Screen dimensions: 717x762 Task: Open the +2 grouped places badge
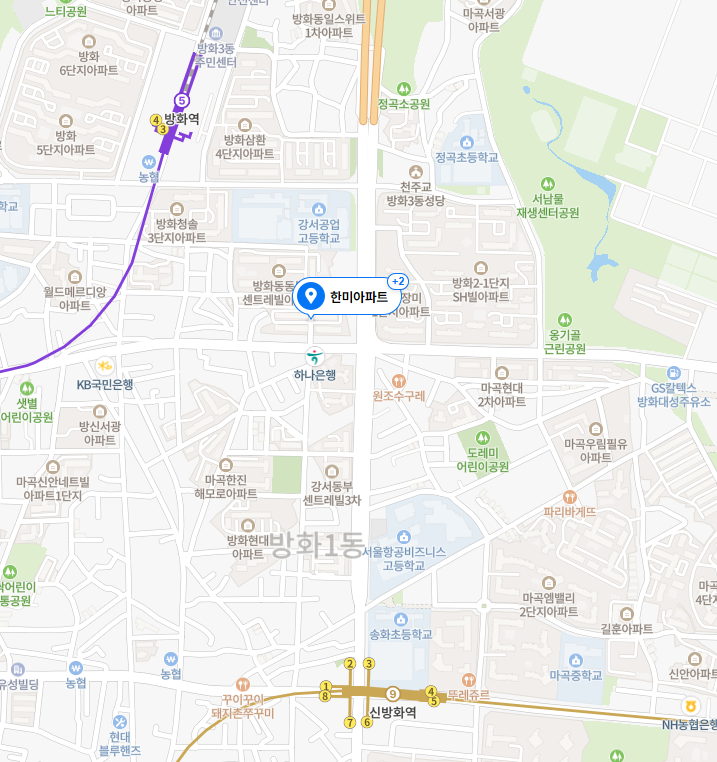point(396,282)
